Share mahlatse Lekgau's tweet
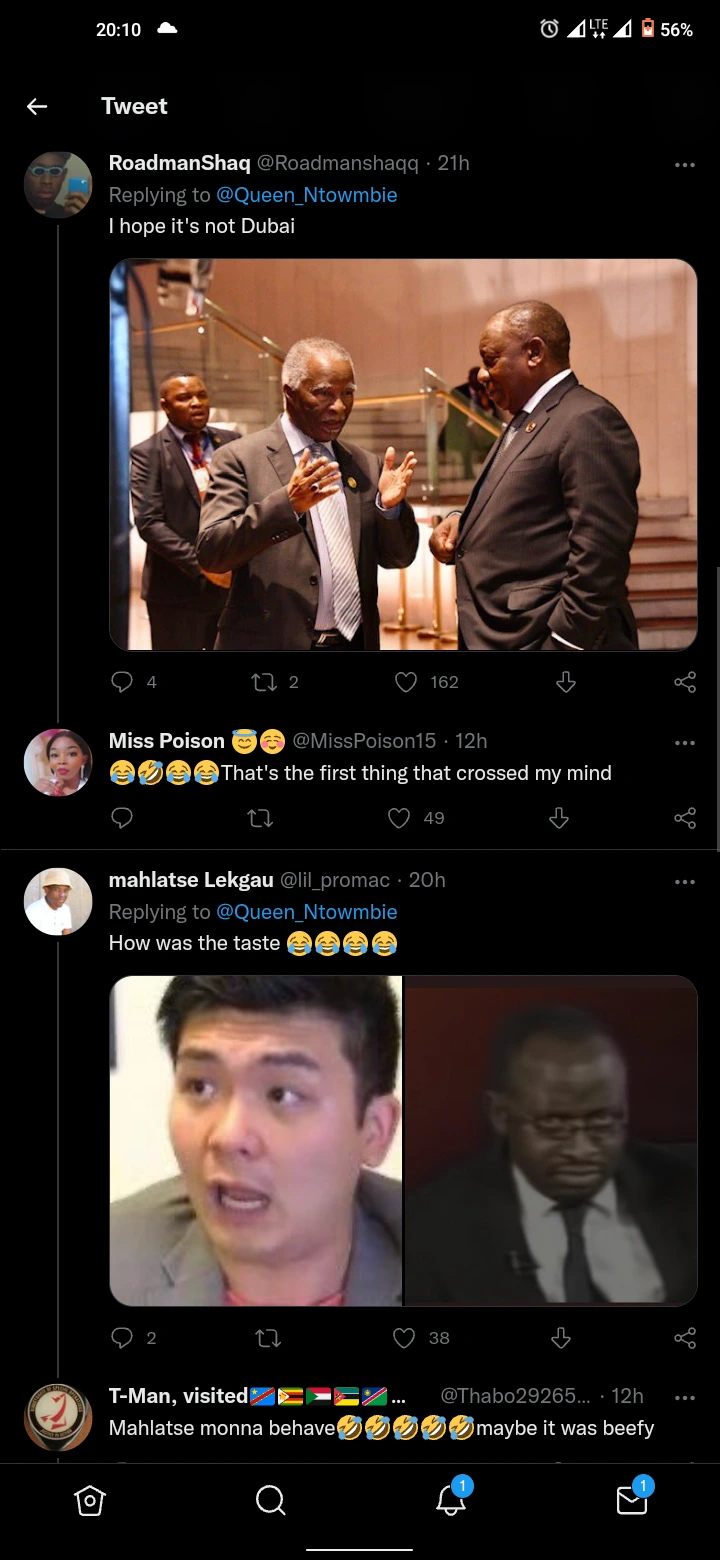Screen dimensions: 720x1560 coord(685,1338)
